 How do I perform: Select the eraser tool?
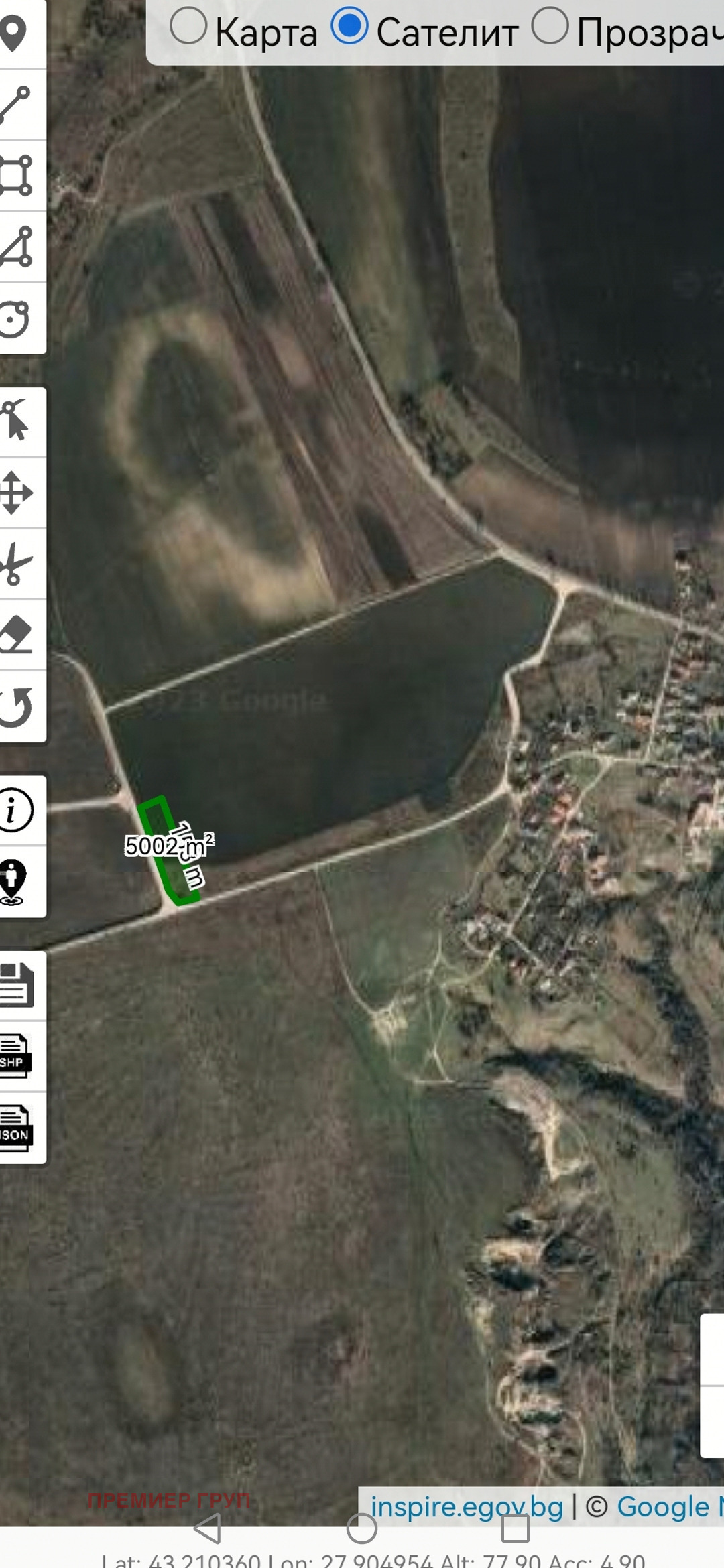(x=16, y=635)
